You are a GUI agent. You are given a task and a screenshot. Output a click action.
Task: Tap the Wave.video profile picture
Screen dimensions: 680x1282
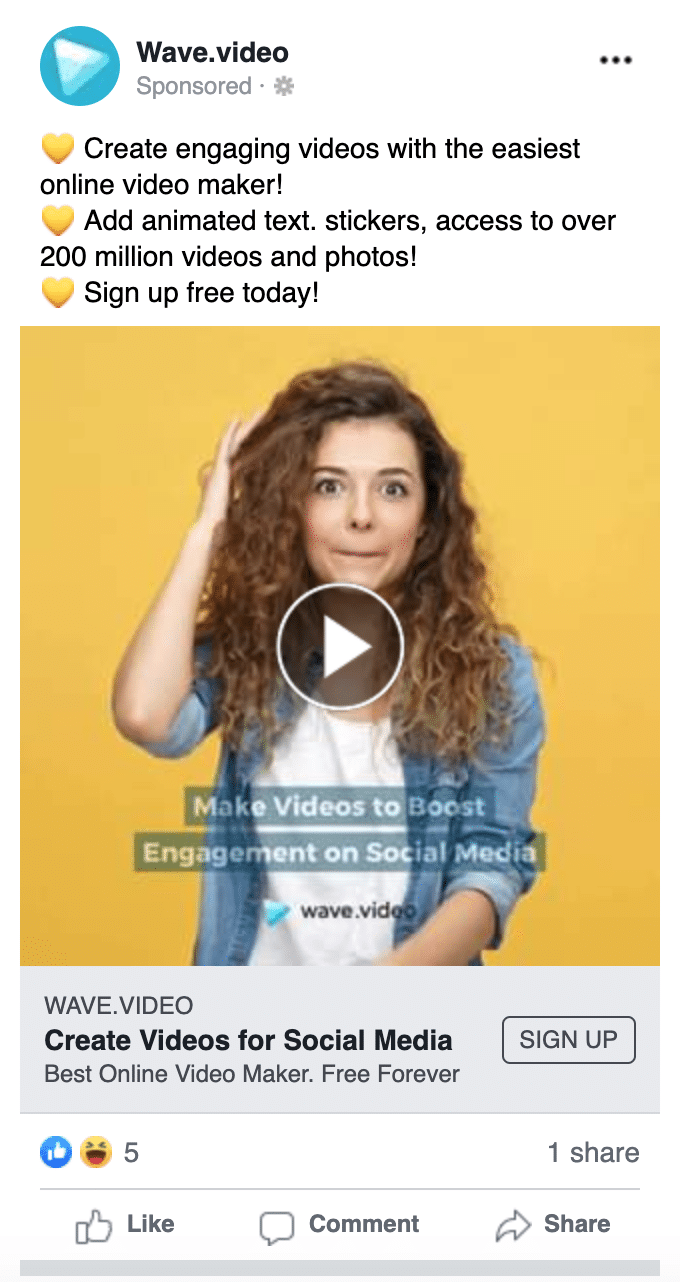[x=80, y=67]
